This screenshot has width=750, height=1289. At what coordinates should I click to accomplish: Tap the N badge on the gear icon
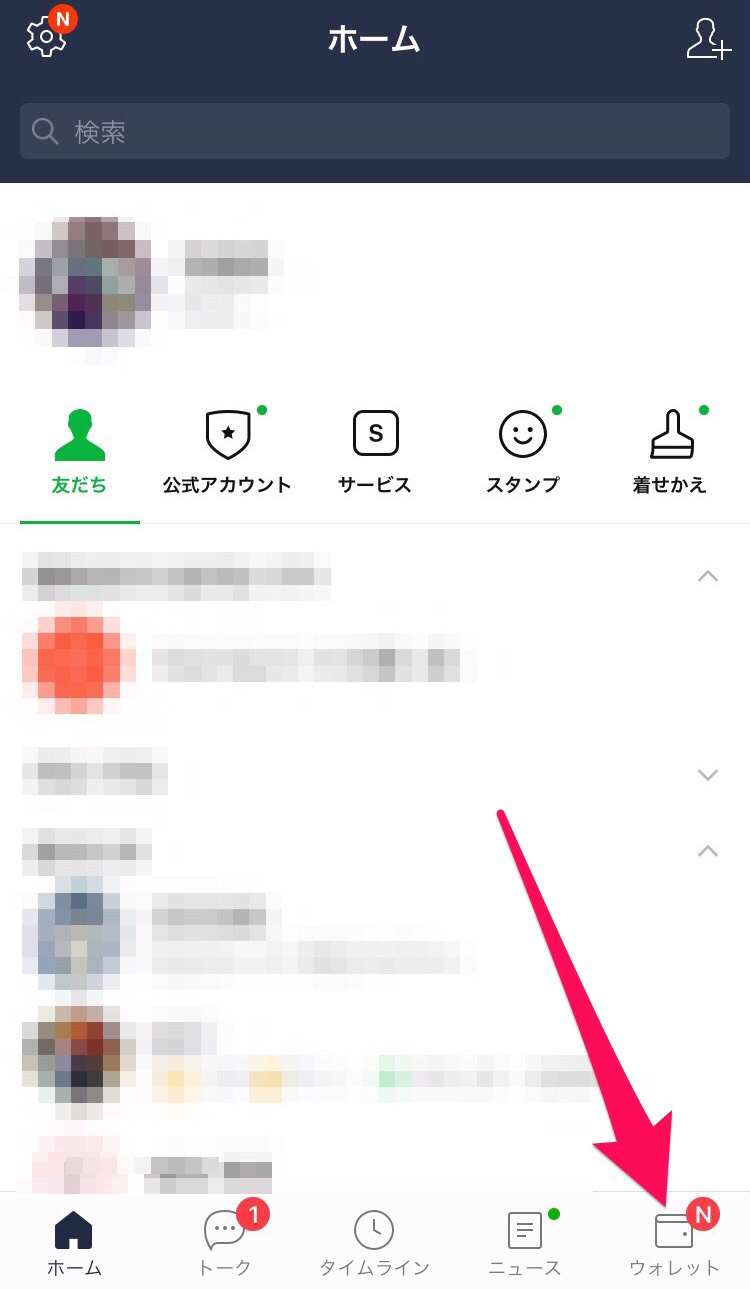(x=63, y=17)
